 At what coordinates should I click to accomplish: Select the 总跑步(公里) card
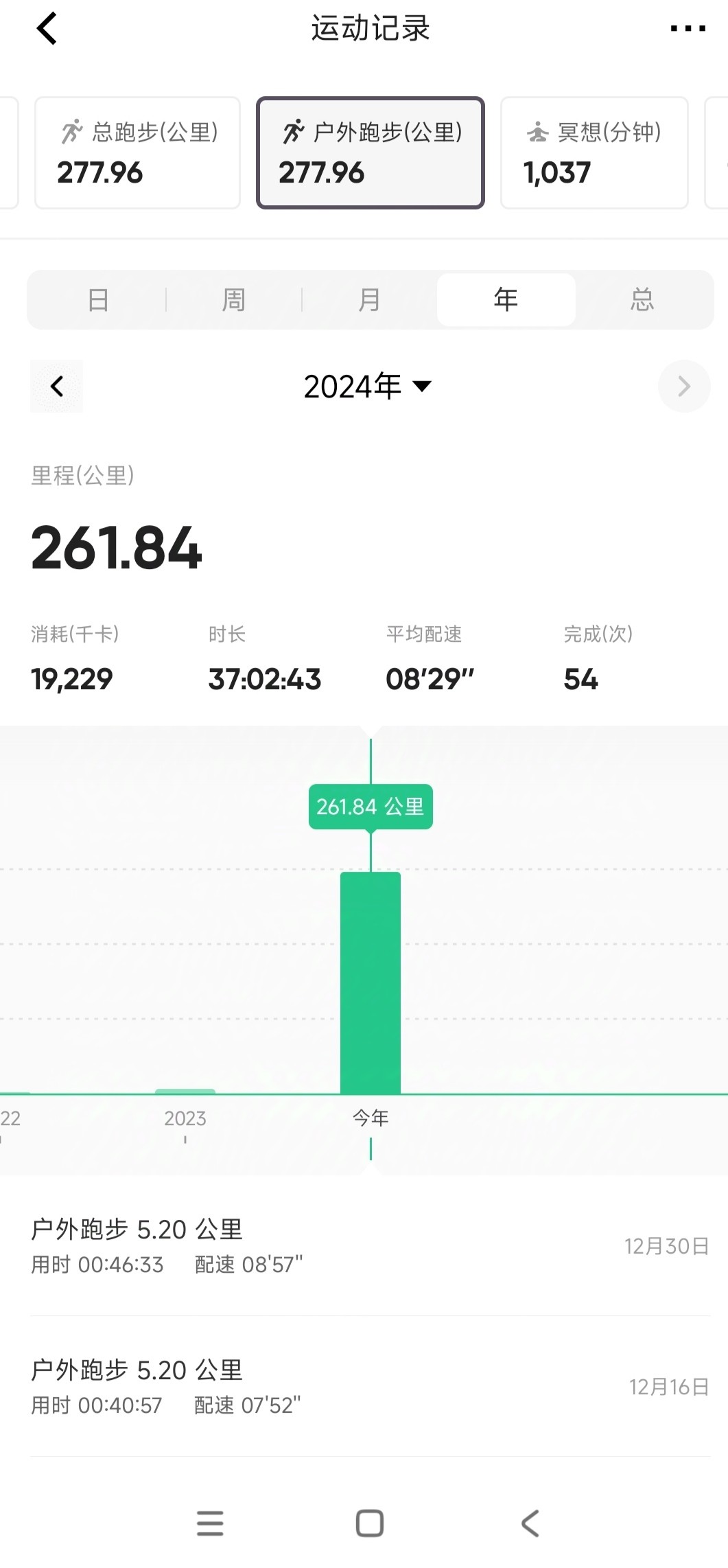(x=137, y=152)
